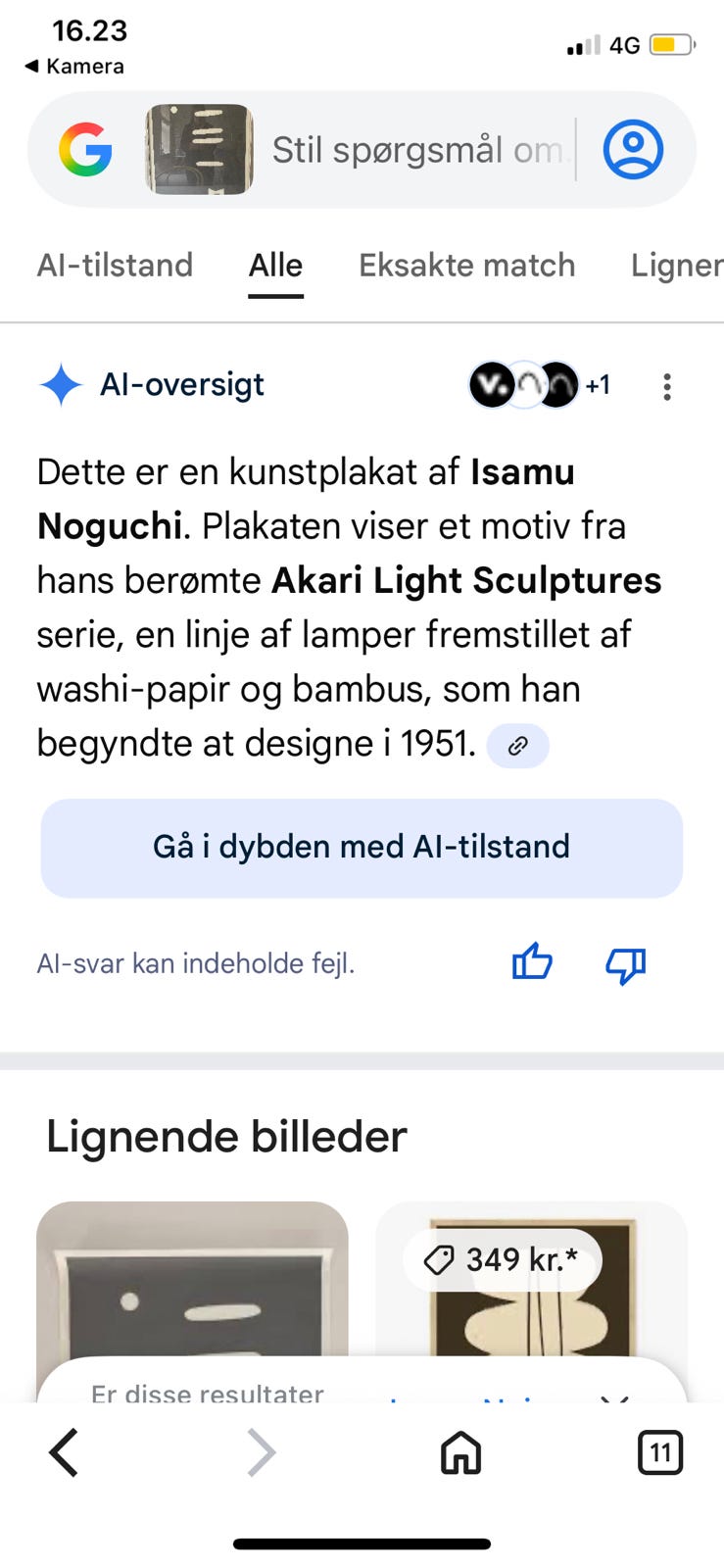Image resolution: width=724 pixels, height=1568 pixels.
Task: Tap the AI-oversigt sparkle icon
Action: (x=61, y=384)
